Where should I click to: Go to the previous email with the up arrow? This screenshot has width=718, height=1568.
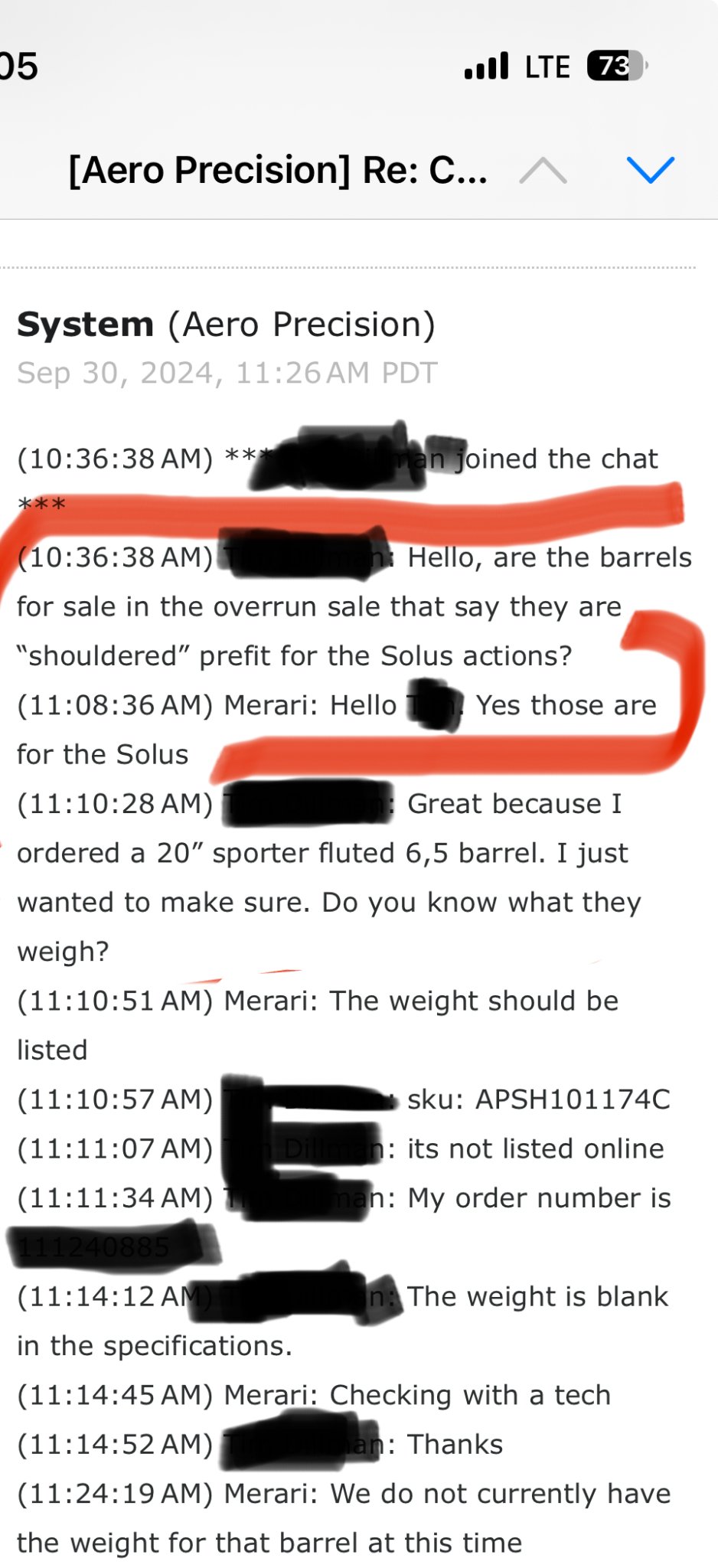543,170
